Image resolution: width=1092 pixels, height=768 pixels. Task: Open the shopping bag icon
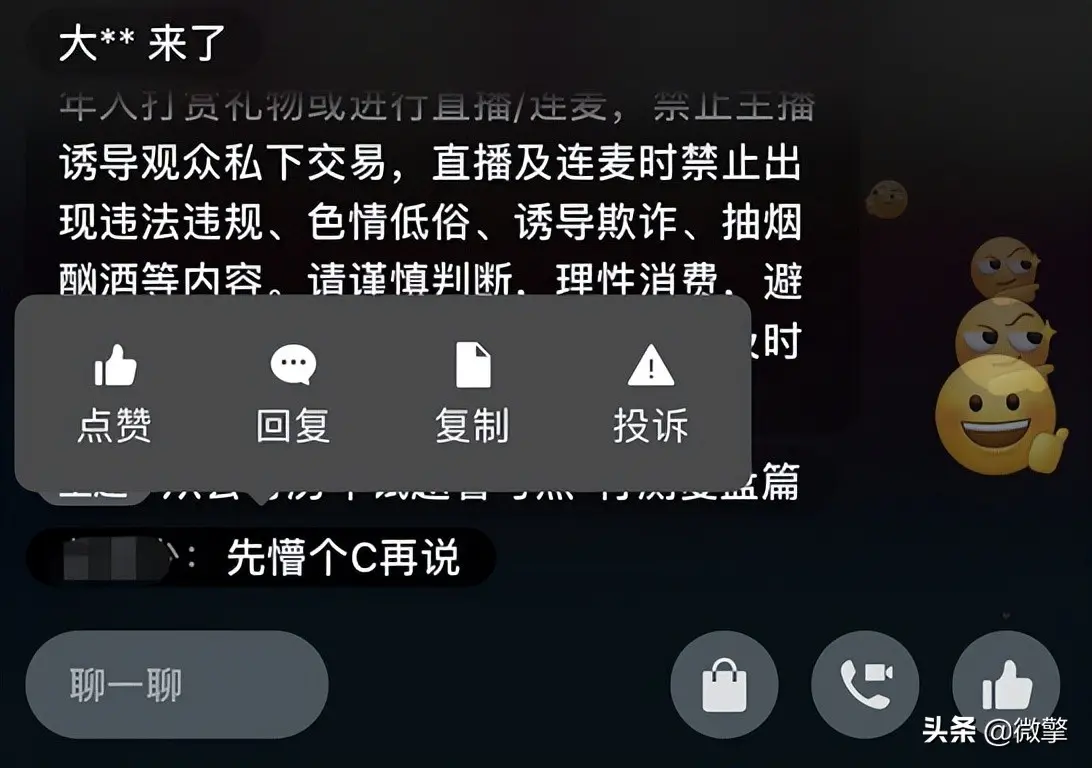(x=724, y=686)
